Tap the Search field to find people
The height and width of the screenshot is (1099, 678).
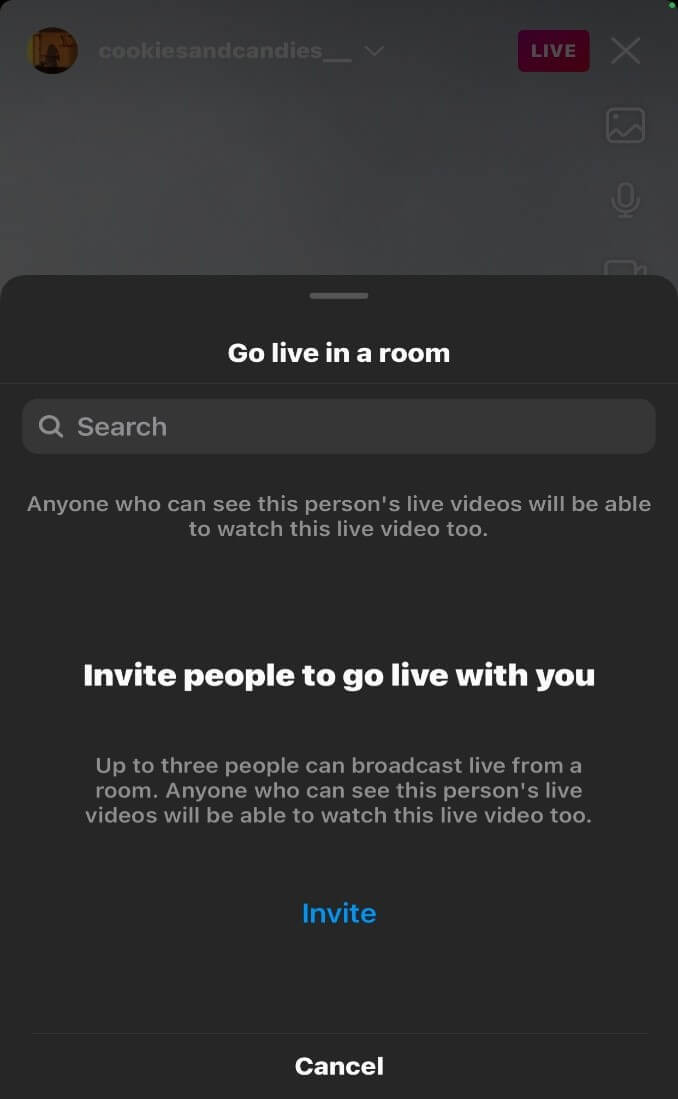[x=339, y=427]
